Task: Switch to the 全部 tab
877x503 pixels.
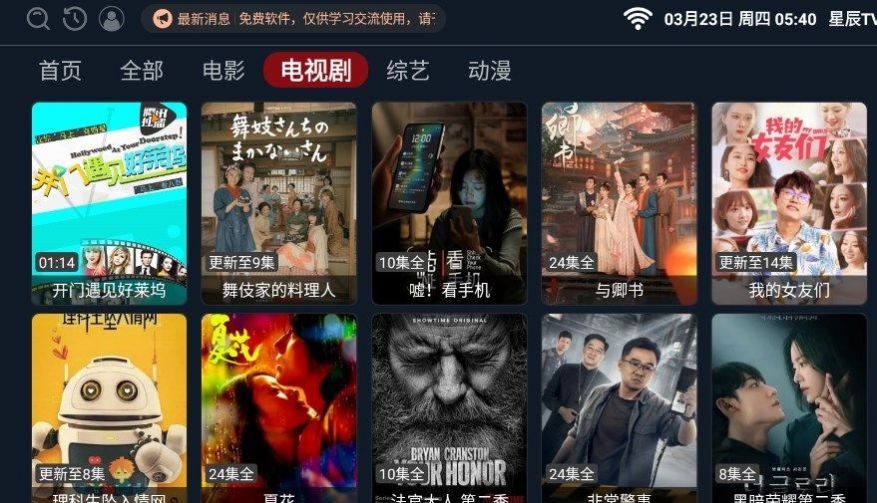Action: click(141, 71)
